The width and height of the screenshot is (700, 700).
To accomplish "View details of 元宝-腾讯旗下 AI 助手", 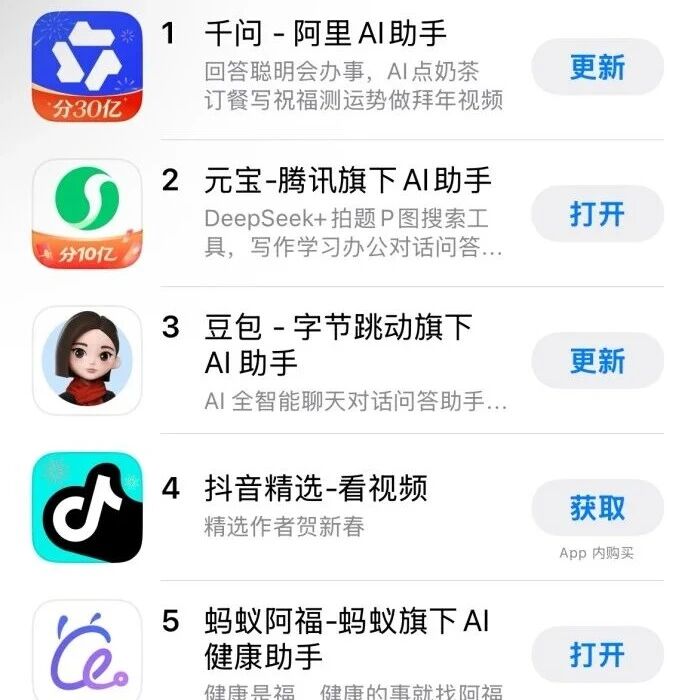I will pyautogui.click(x=348, y=180).
